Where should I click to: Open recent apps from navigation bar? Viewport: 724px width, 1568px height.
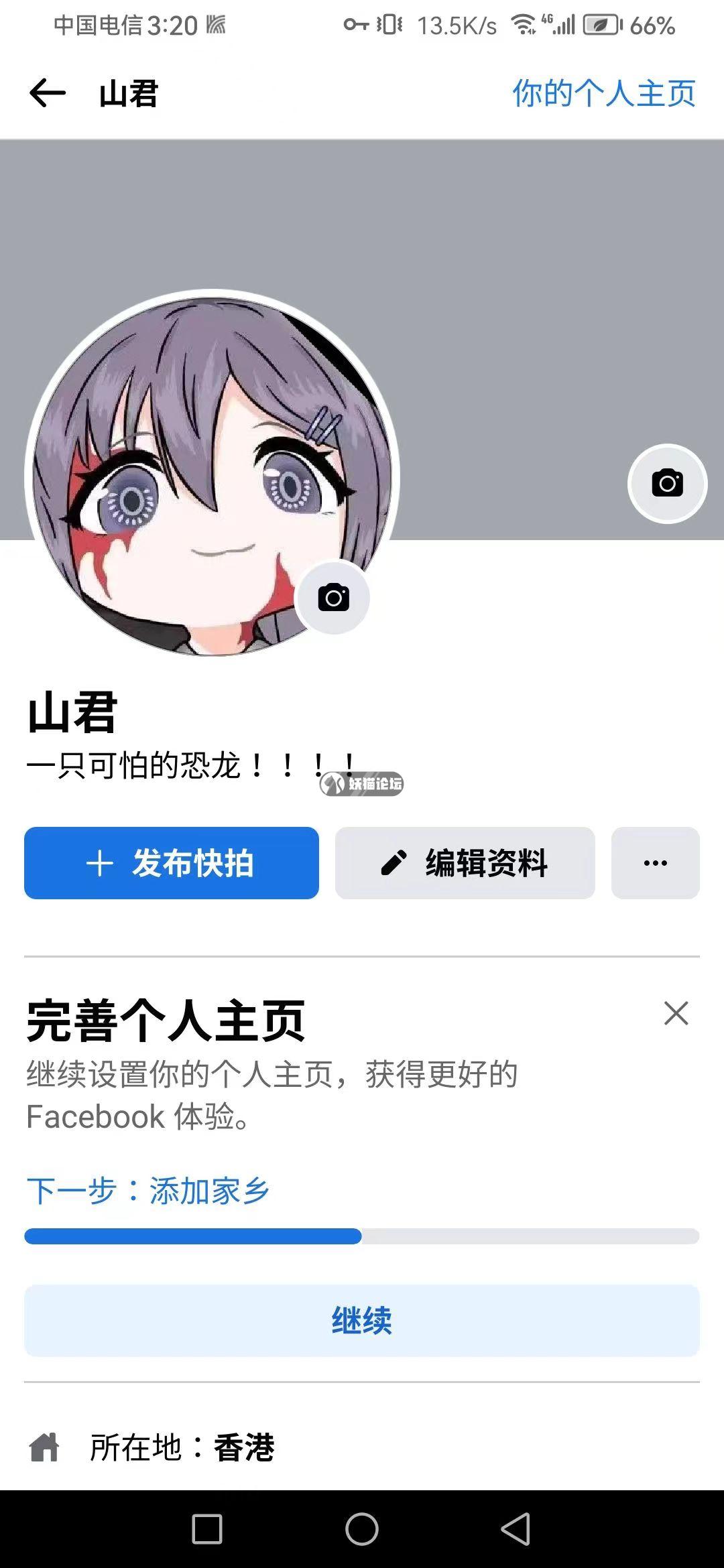207,1530
